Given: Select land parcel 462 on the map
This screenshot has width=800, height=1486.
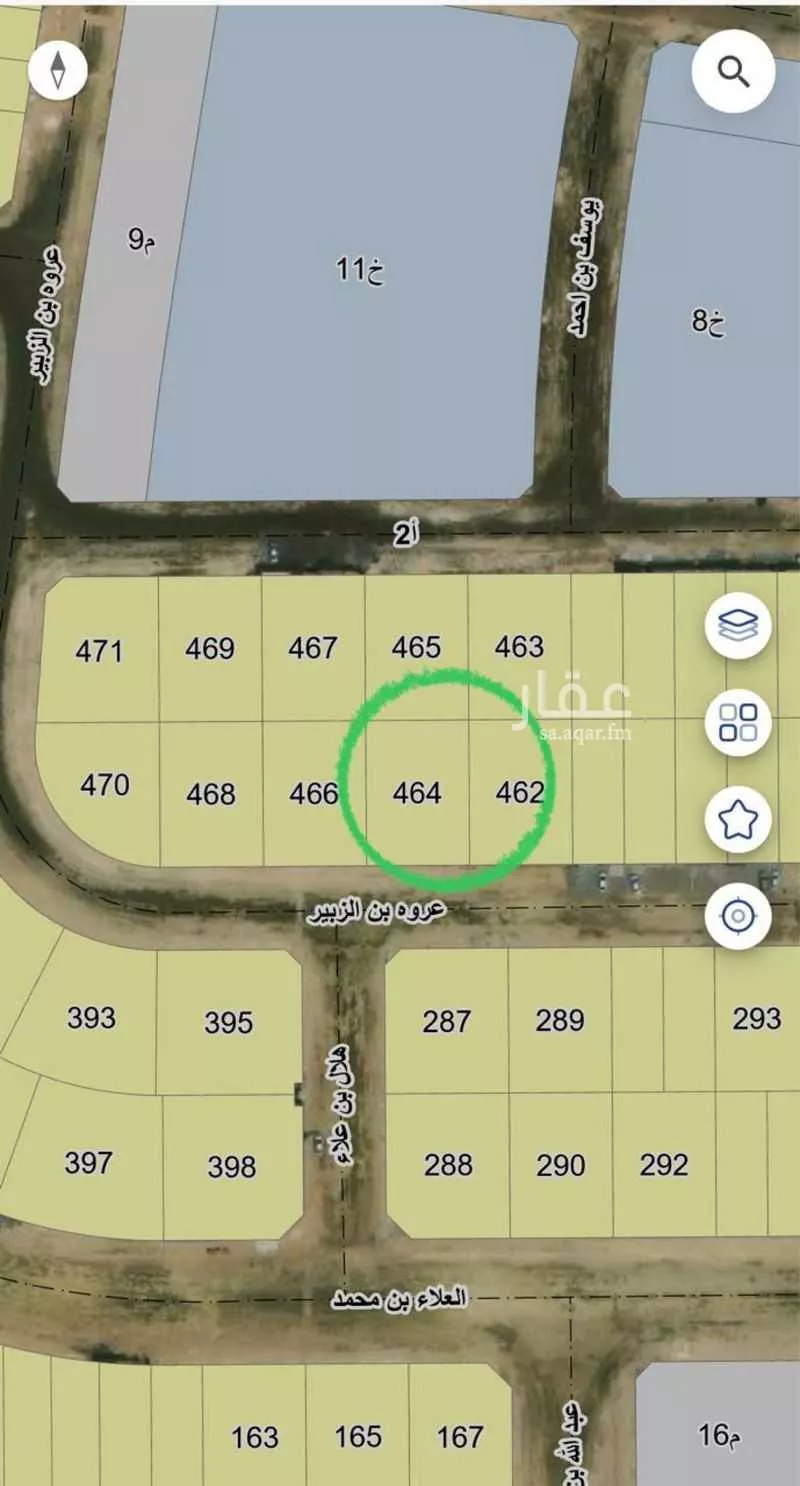Looking at the screenshot, I should (x=520, y=793).
